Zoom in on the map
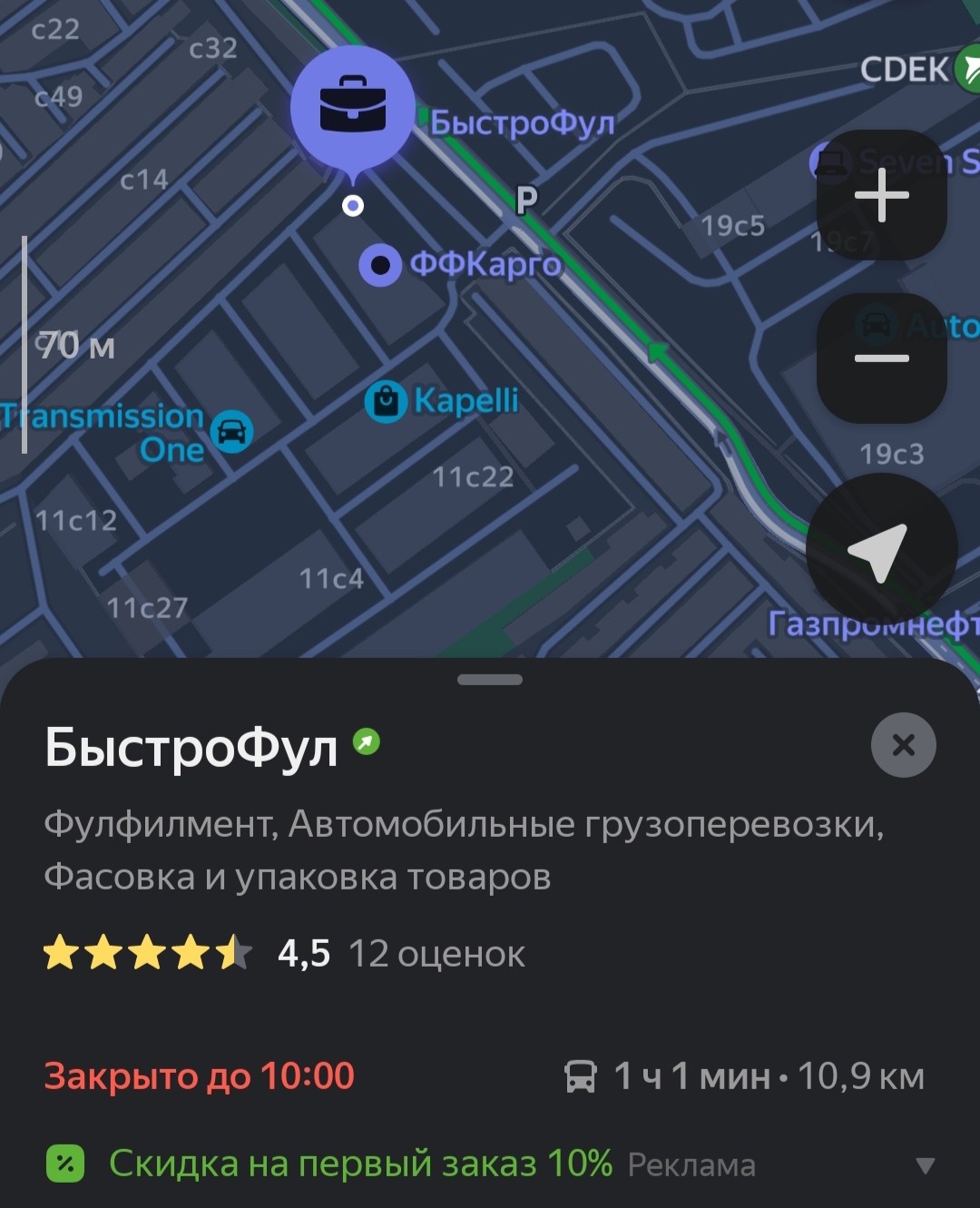Image resolution: width=980 pixels, height=1208 pixels. pyautogui.click(x=881, y=195)
